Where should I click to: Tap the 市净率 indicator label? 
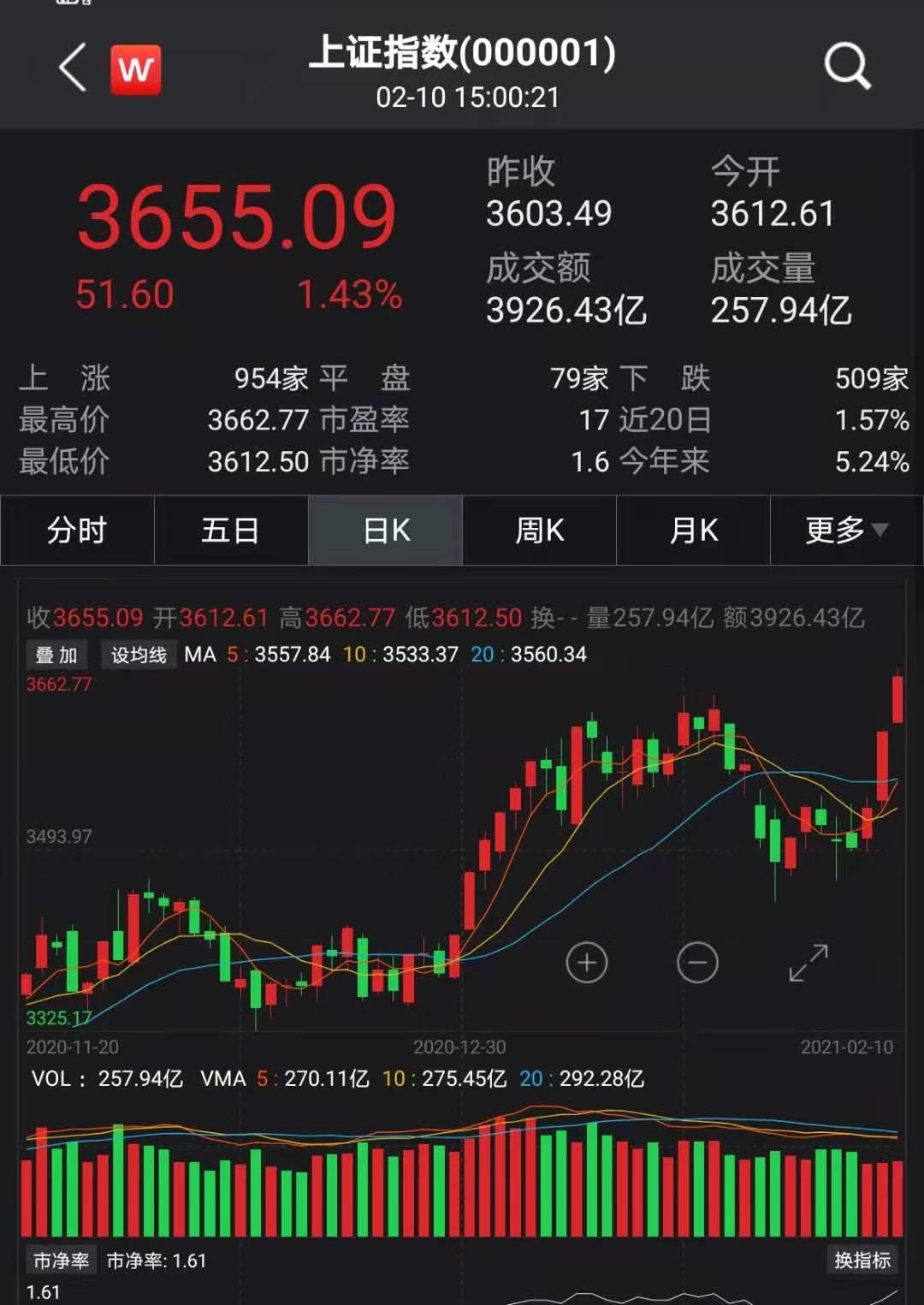tap(61, 1261)
